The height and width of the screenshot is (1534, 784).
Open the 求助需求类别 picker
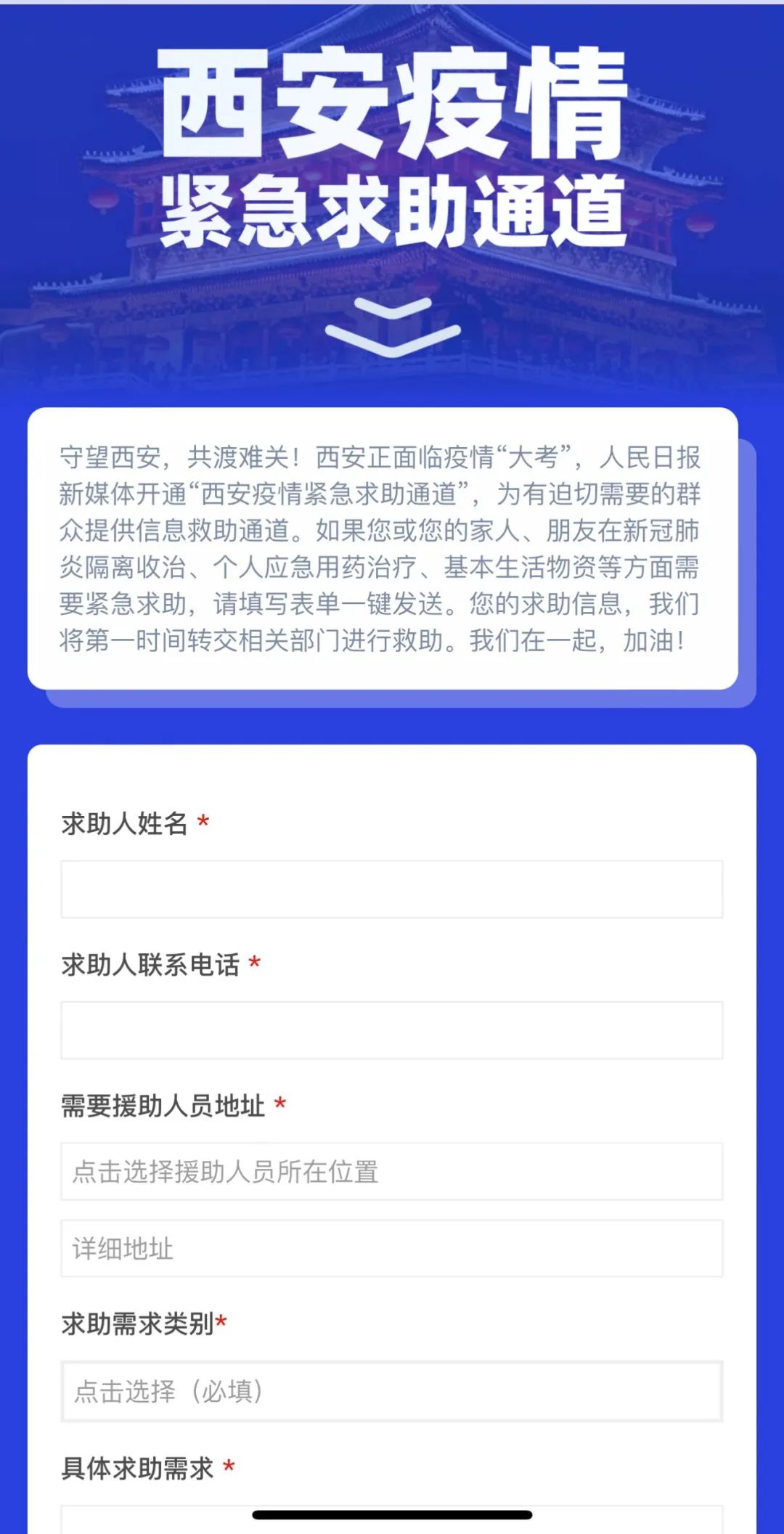392,1391
